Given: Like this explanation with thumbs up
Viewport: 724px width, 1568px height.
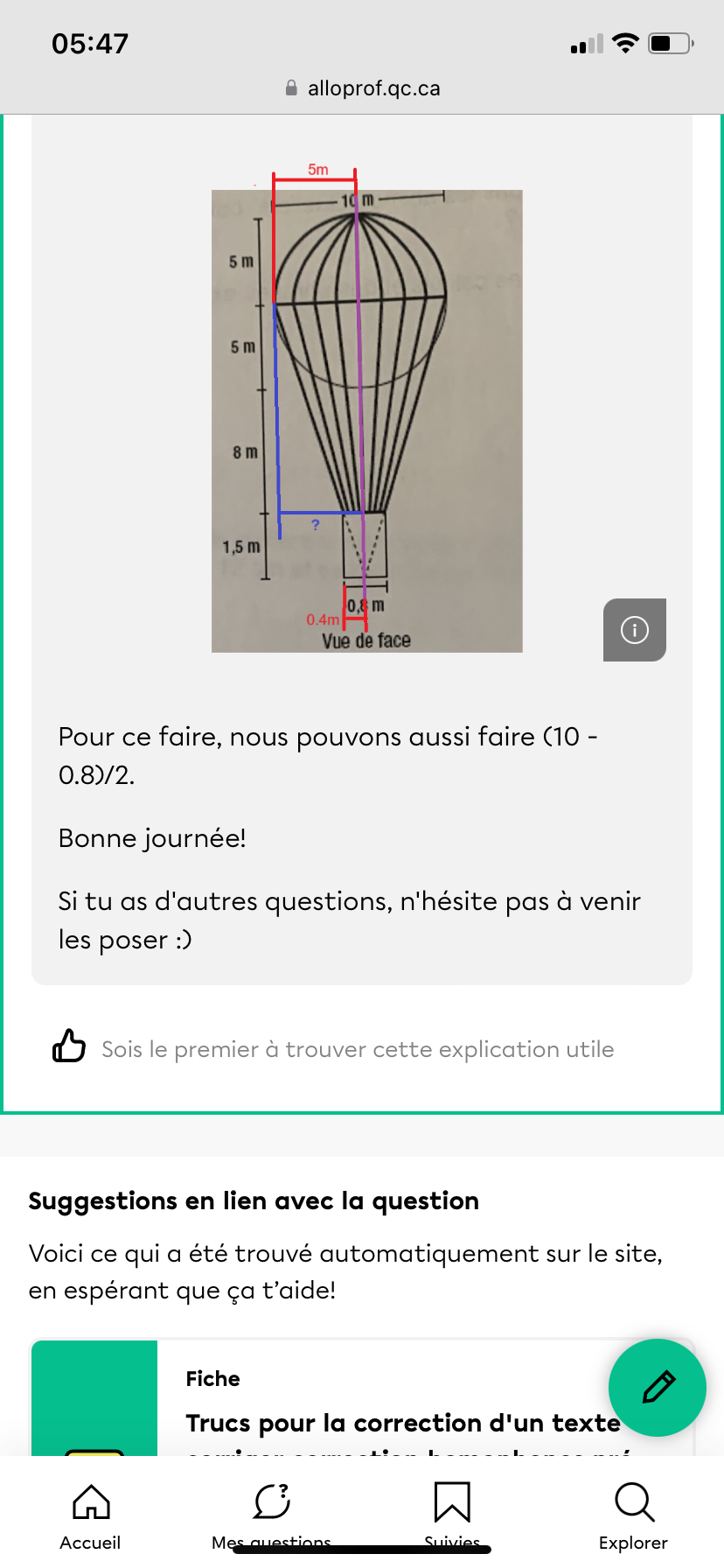Looking at the screenshot, I should click(x=69, y=1046).
